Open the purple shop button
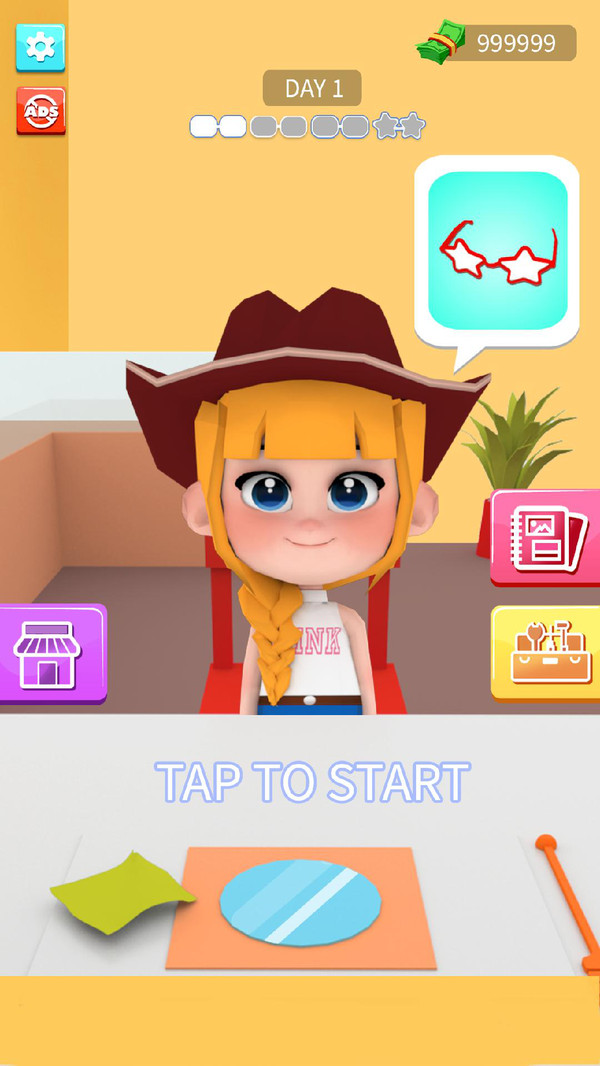 click(50, 655)
